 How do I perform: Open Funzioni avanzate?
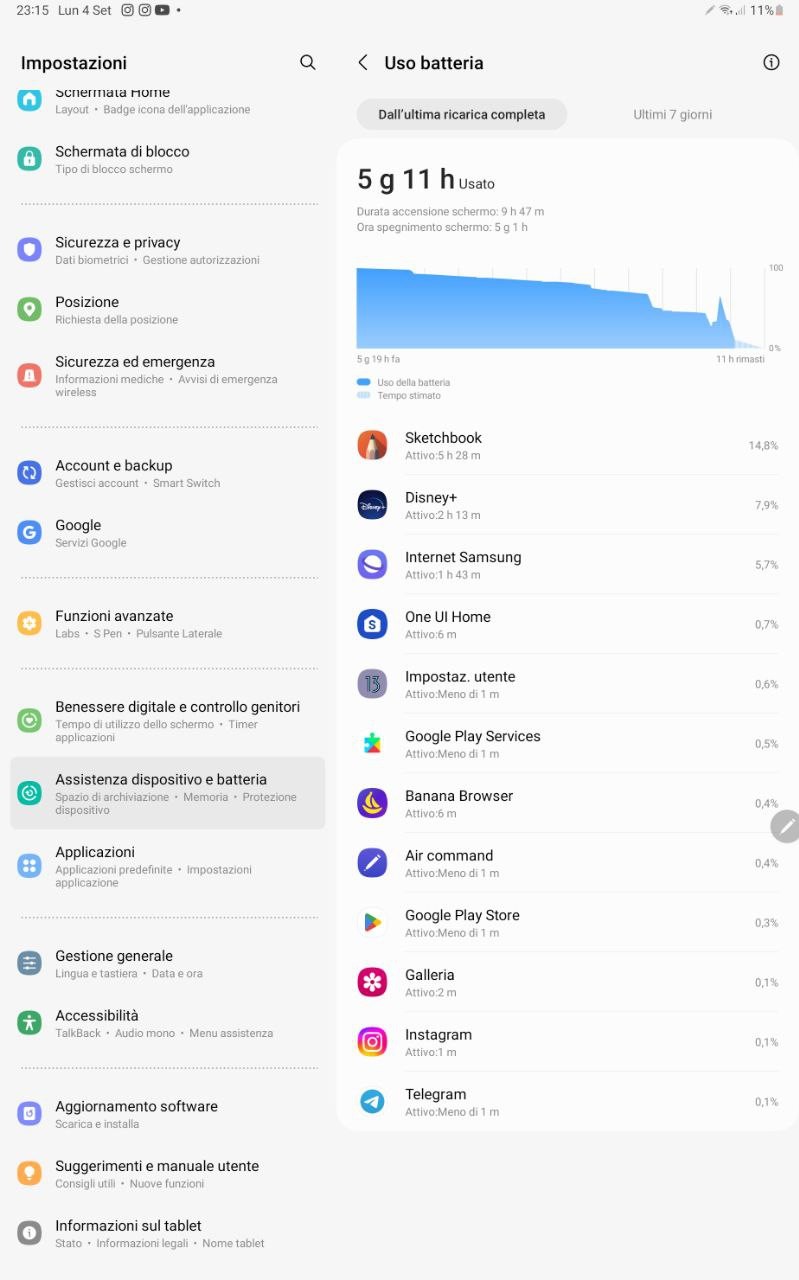[x=168, y=623]
